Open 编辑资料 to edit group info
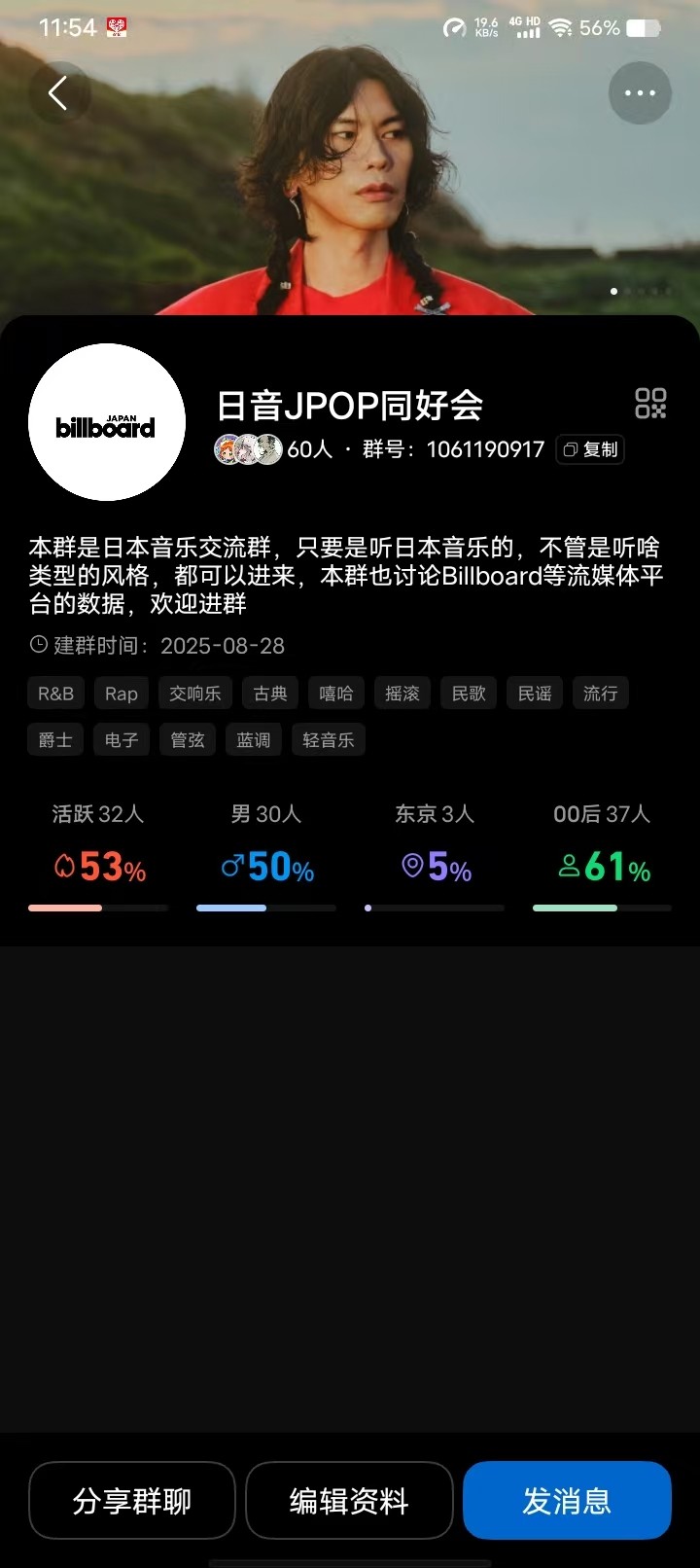700x1568 pixels. 349,1501
